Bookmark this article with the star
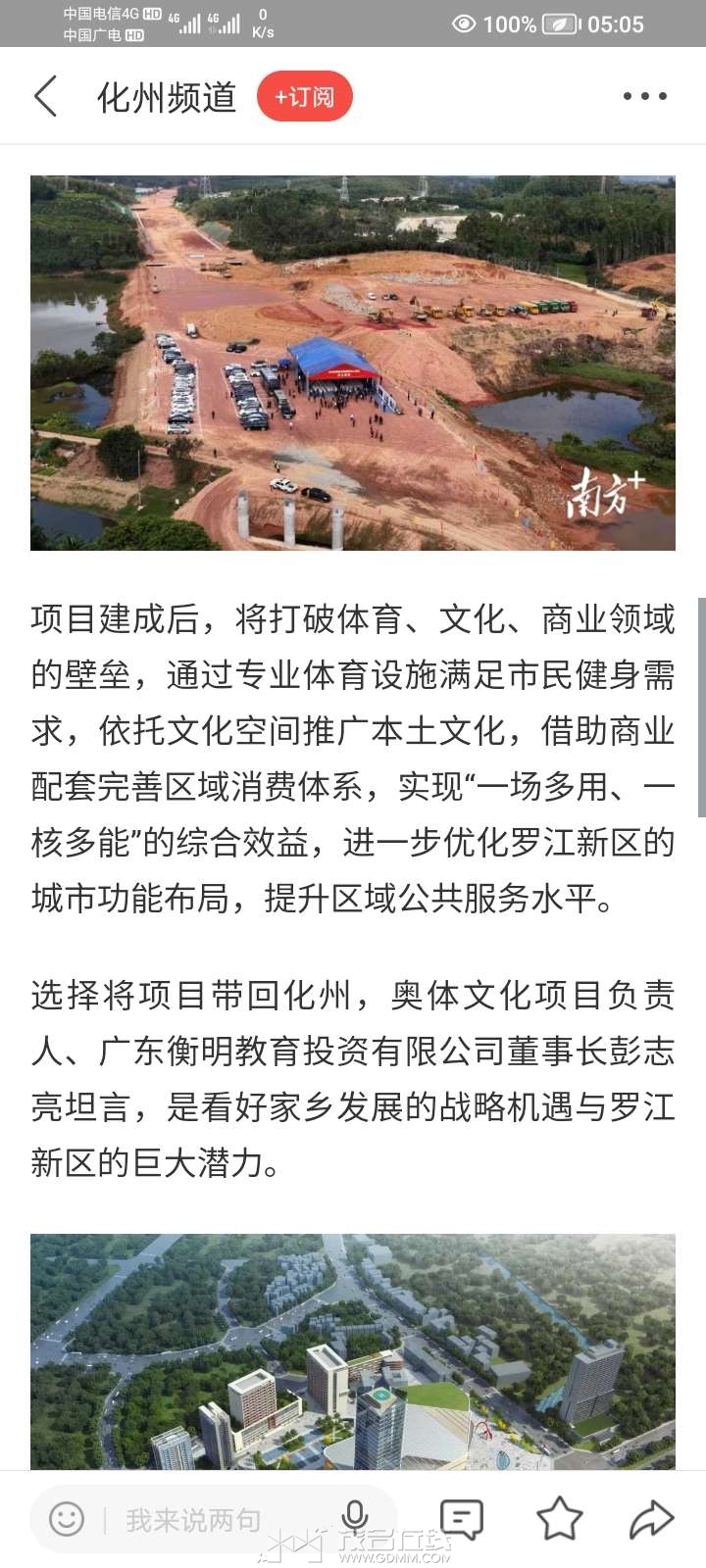The image size is (706, 1568). click(559, 1519)
